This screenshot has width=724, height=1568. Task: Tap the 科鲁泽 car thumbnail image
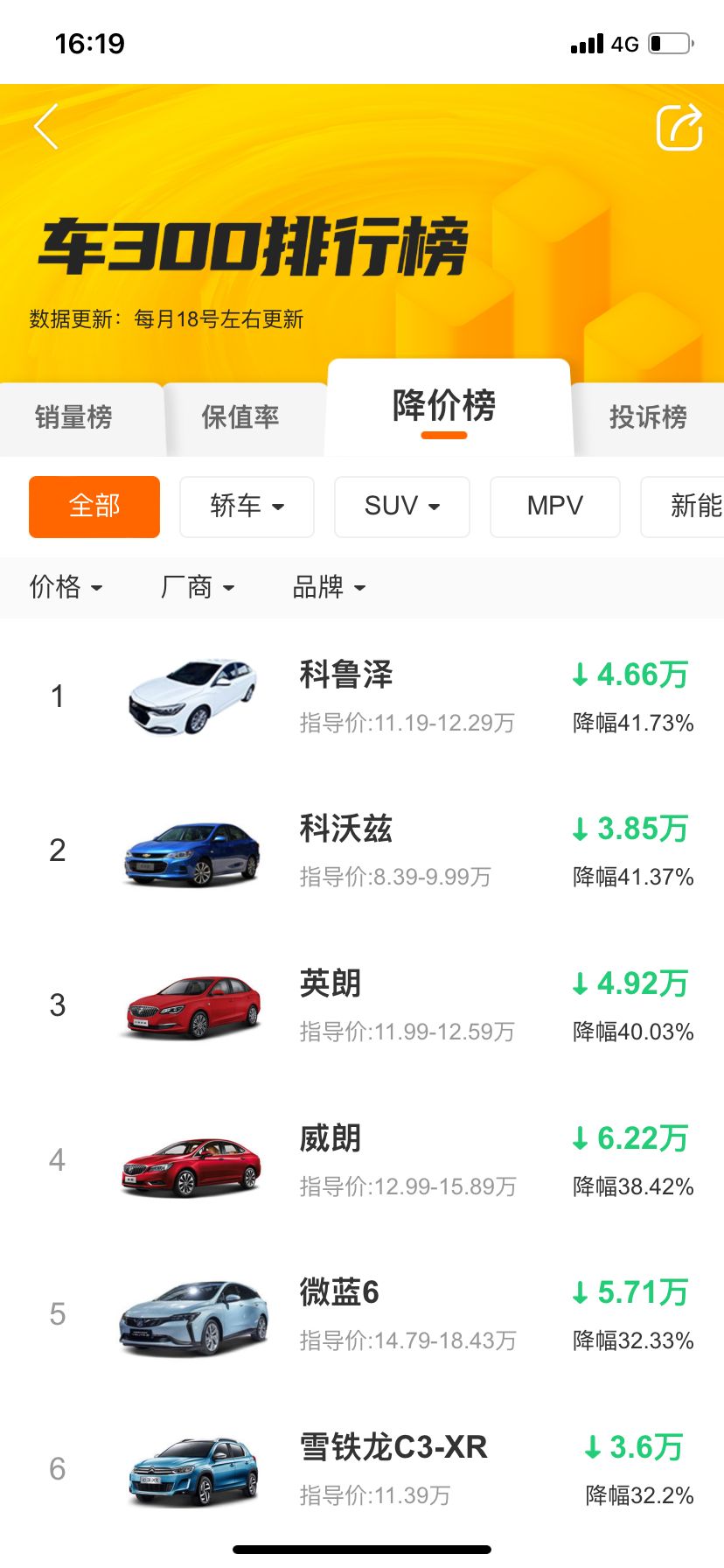coord(191,696)
